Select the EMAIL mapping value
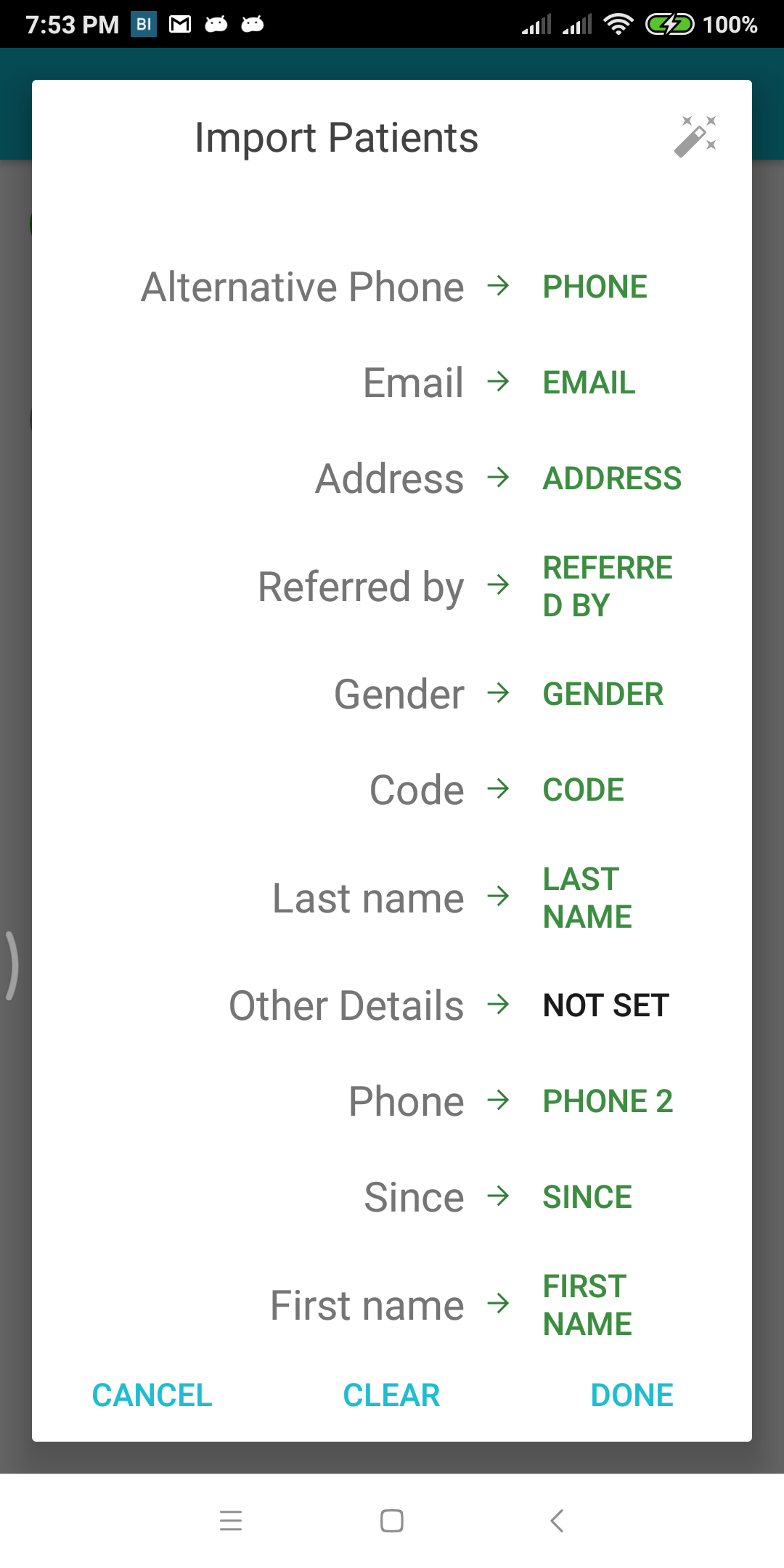 point(589,383)
